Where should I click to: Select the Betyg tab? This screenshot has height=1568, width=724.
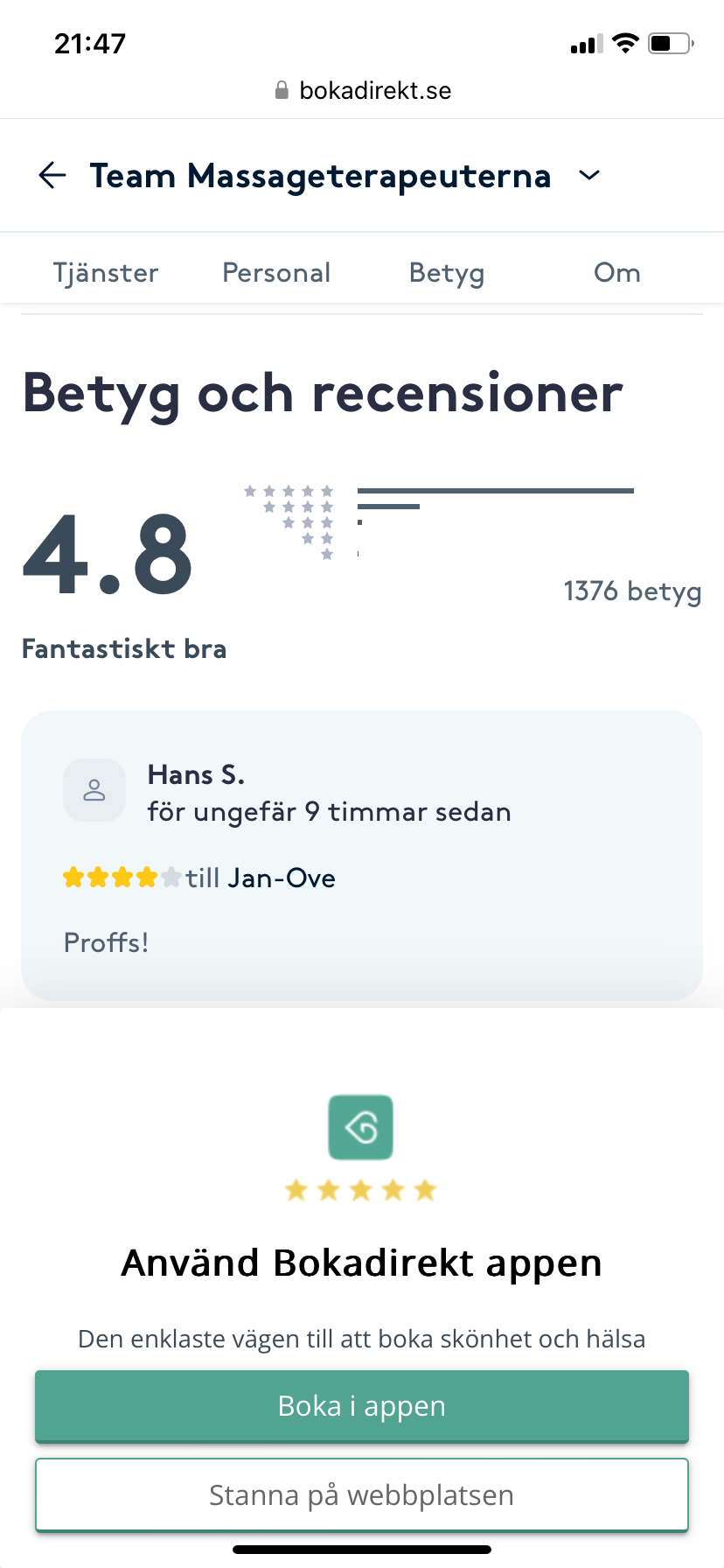(447, 272)
